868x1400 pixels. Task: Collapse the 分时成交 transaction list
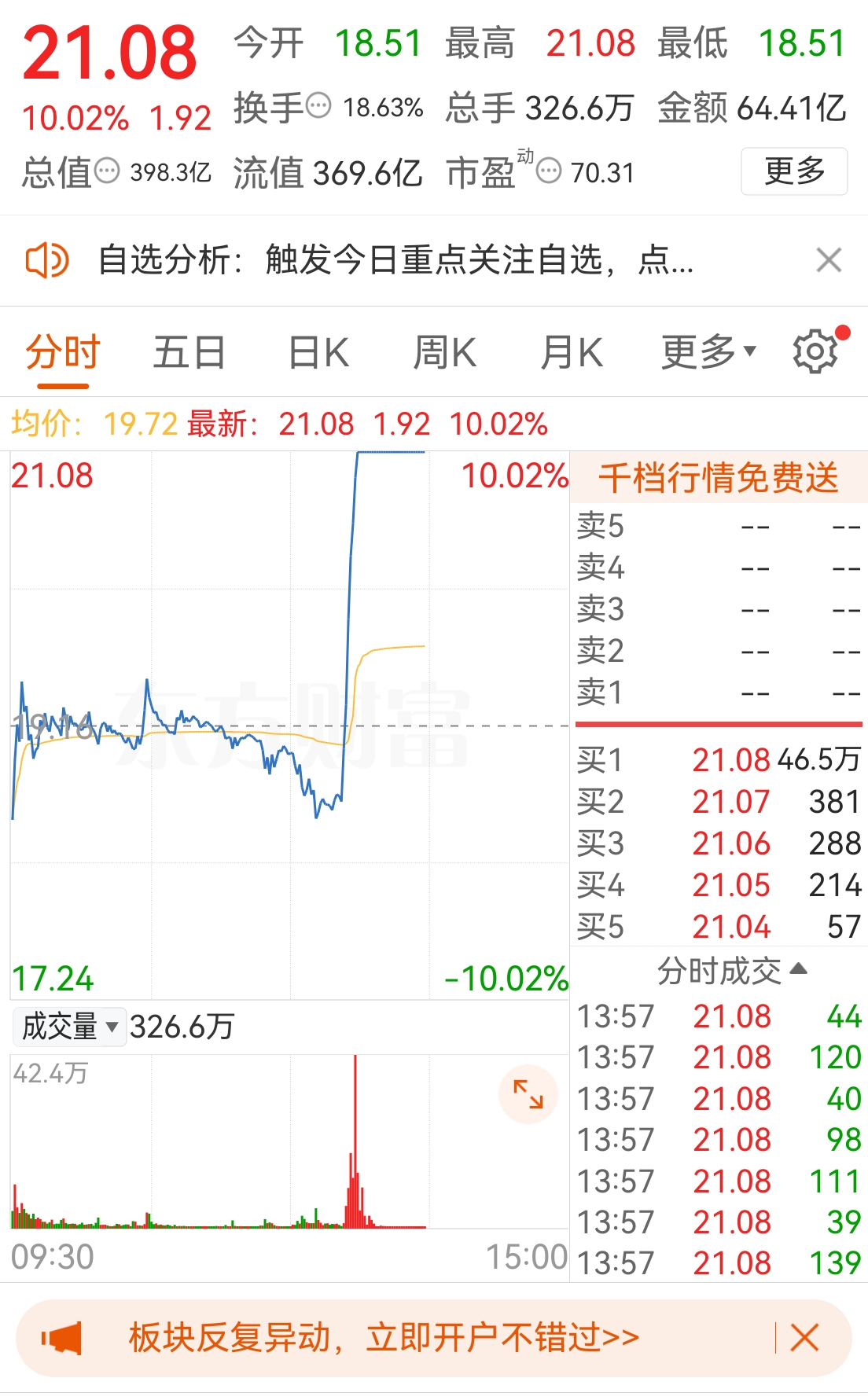(x=800, y=971)
